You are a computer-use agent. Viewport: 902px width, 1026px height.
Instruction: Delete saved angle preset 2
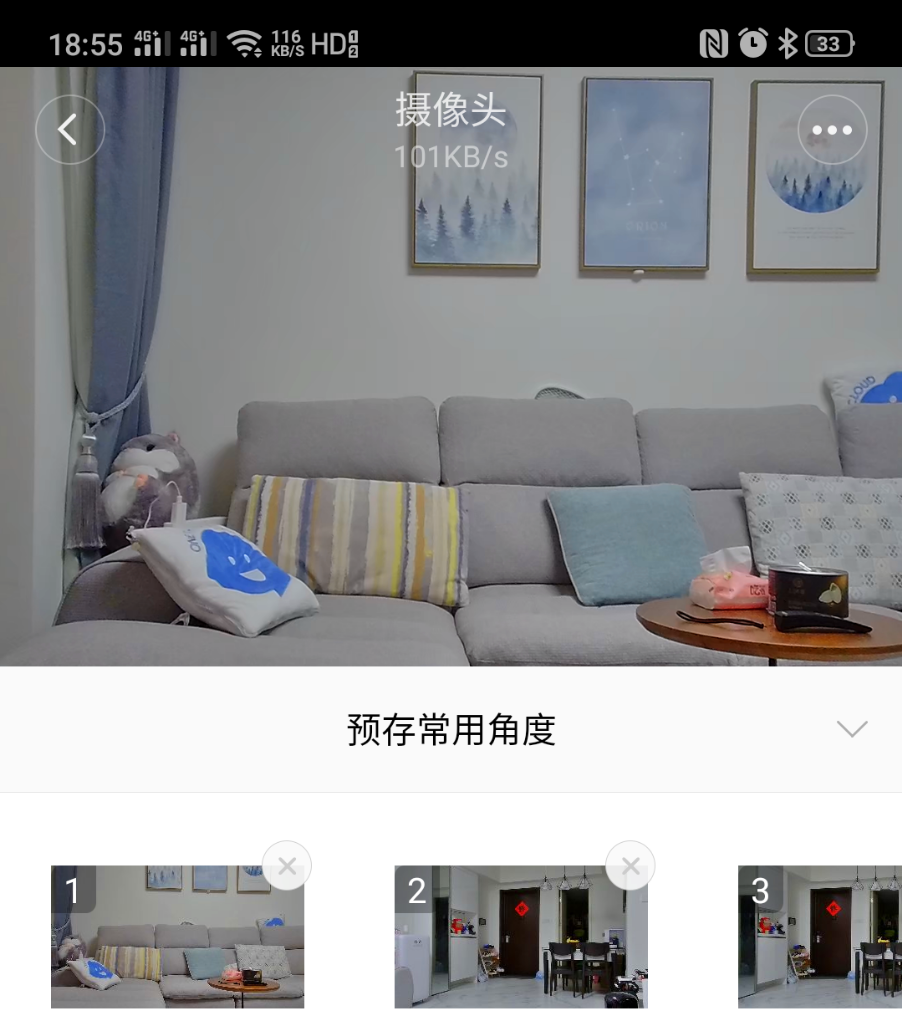click(630, 866)
